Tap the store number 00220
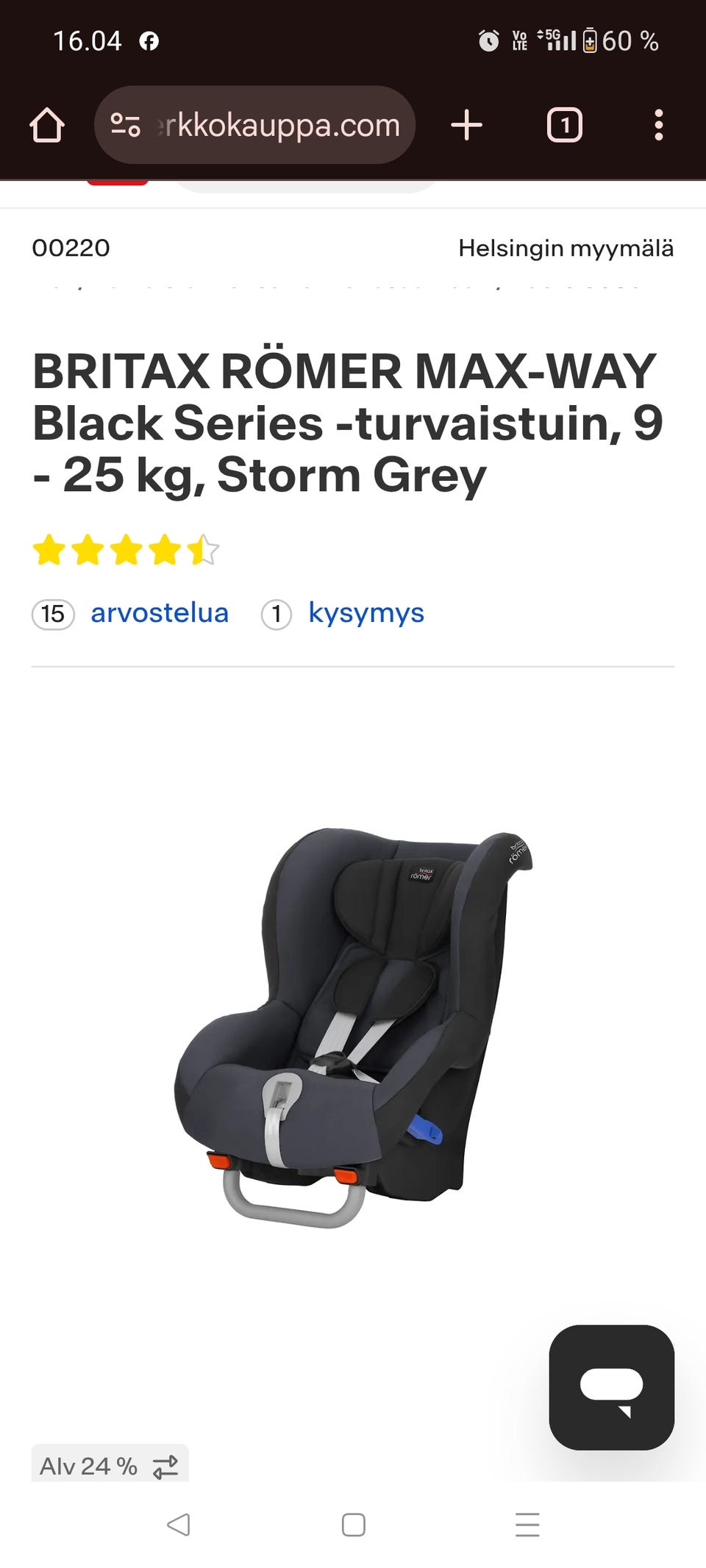 coord(69,248)
